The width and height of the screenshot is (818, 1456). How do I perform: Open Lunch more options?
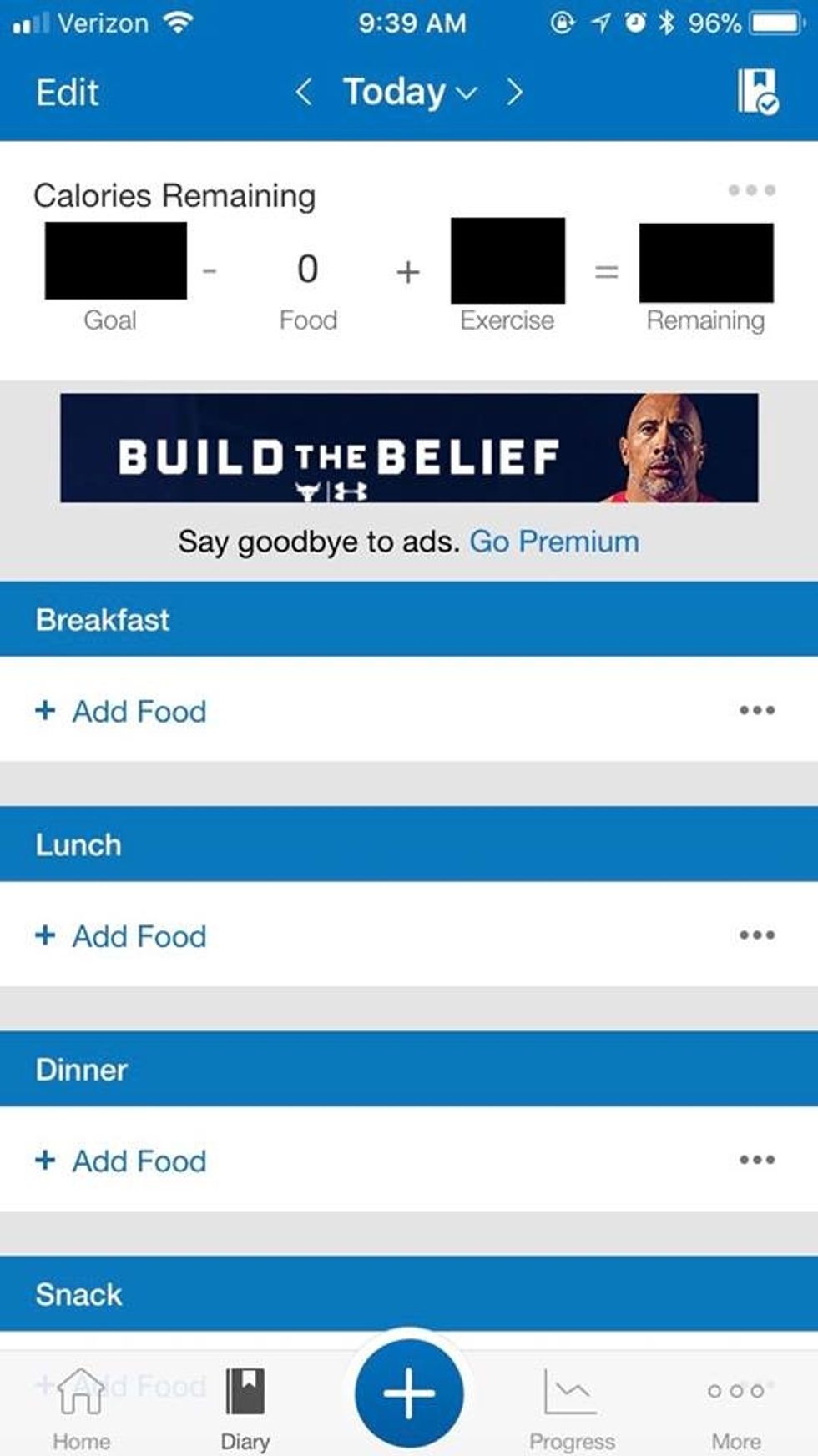756,935
